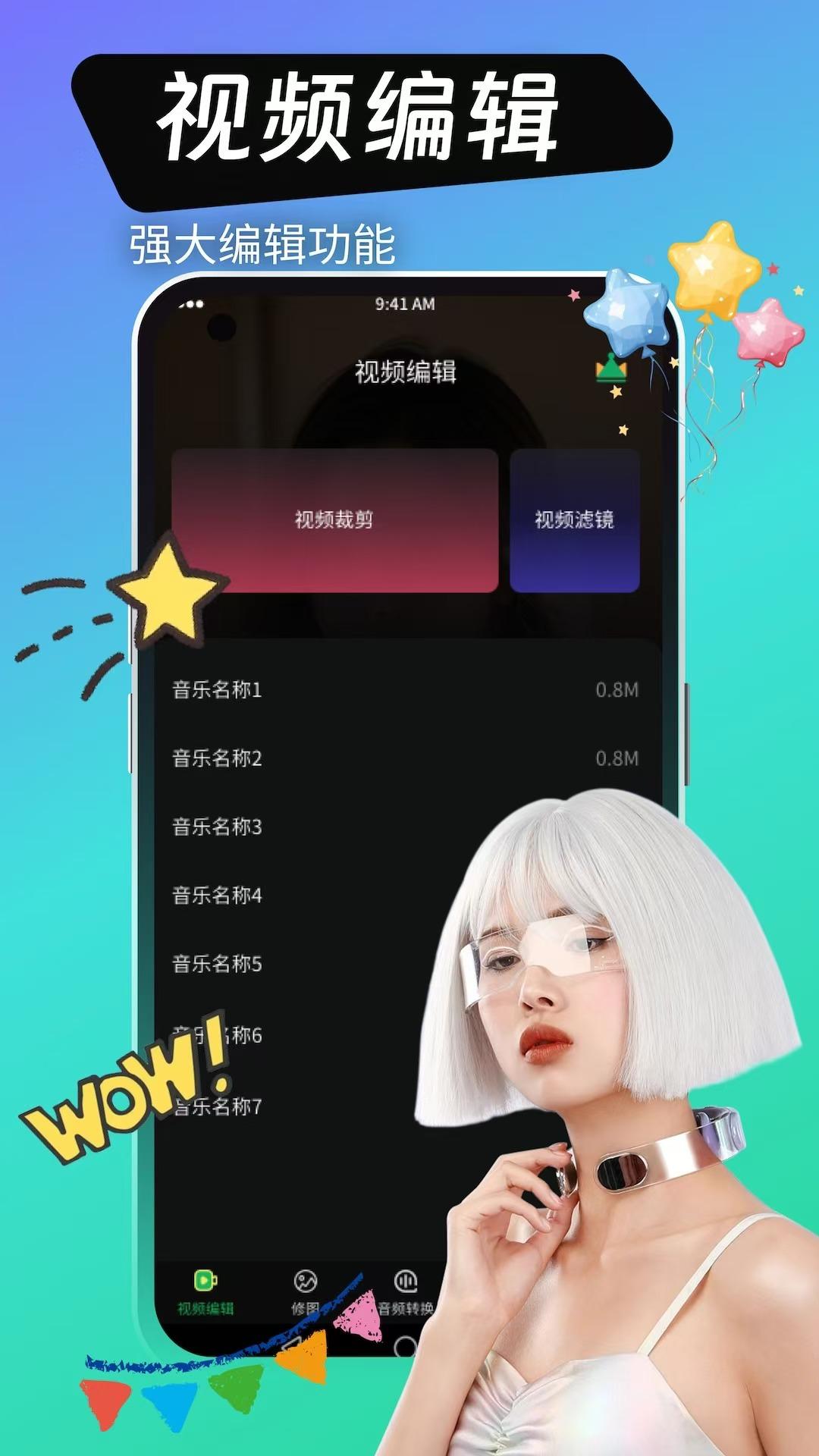This screenshot has height=1456, width=819.
Task: Select music item 音乐名称7
Action: [x=215, y=1107]
